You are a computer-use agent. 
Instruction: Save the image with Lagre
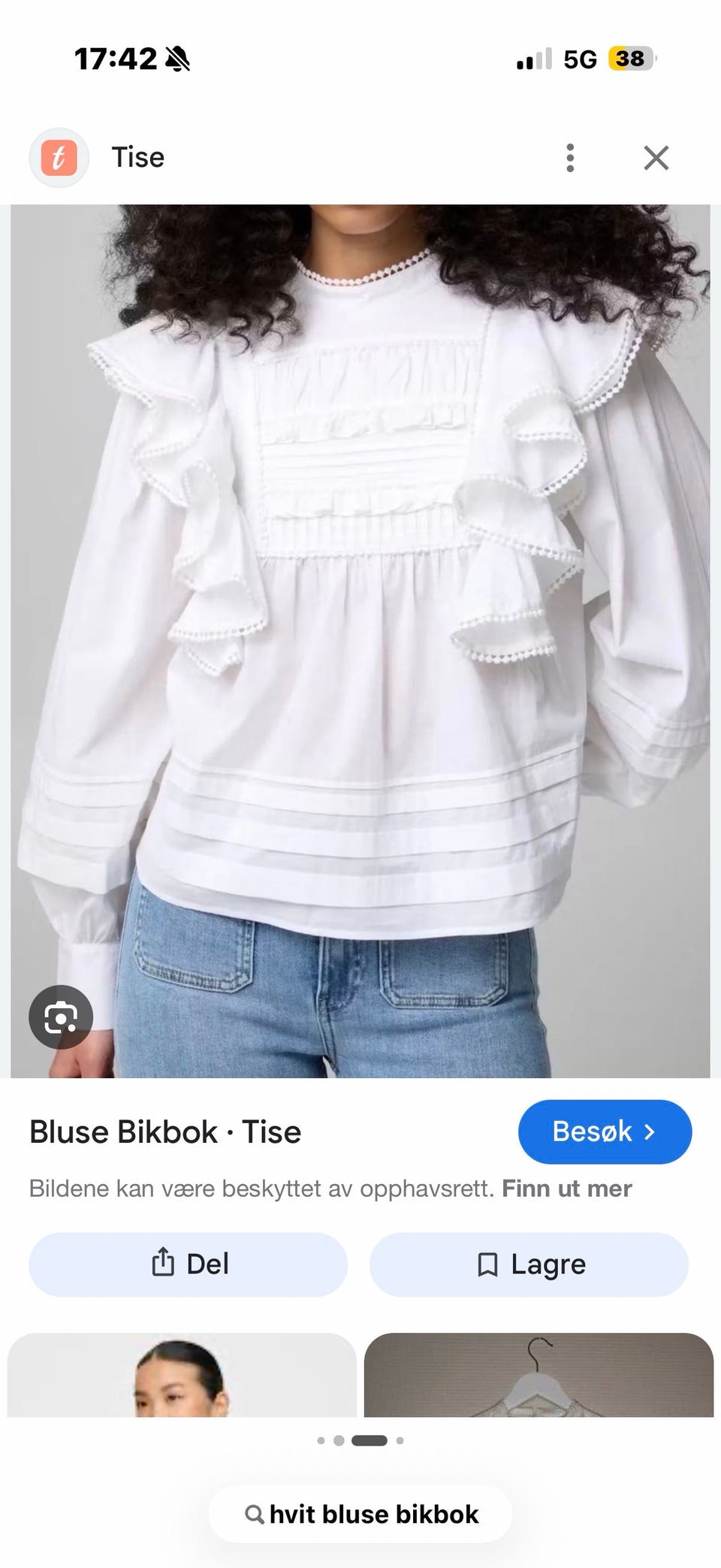529,1264
